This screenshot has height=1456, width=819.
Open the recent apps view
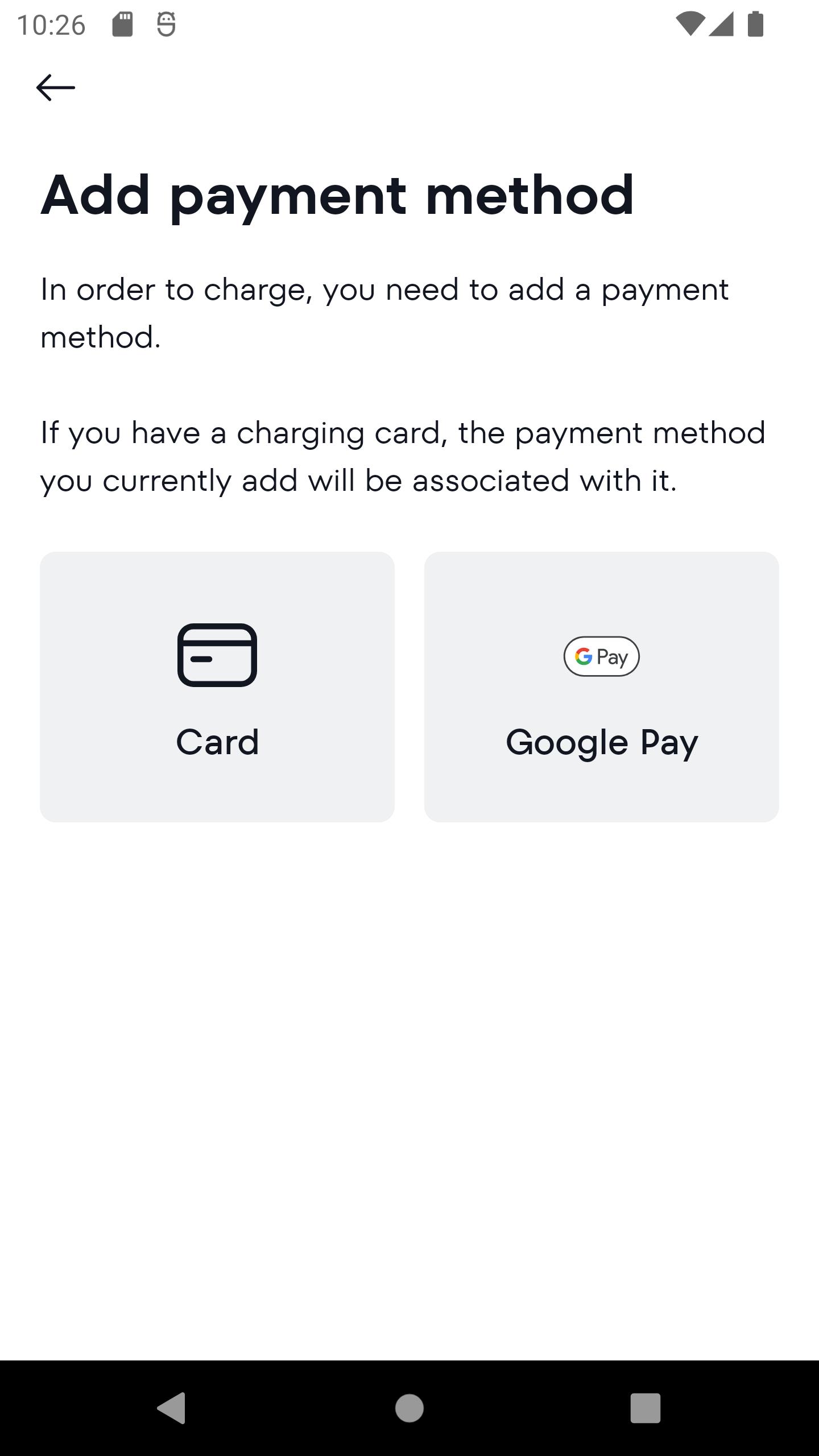[x=646, y=1408]
